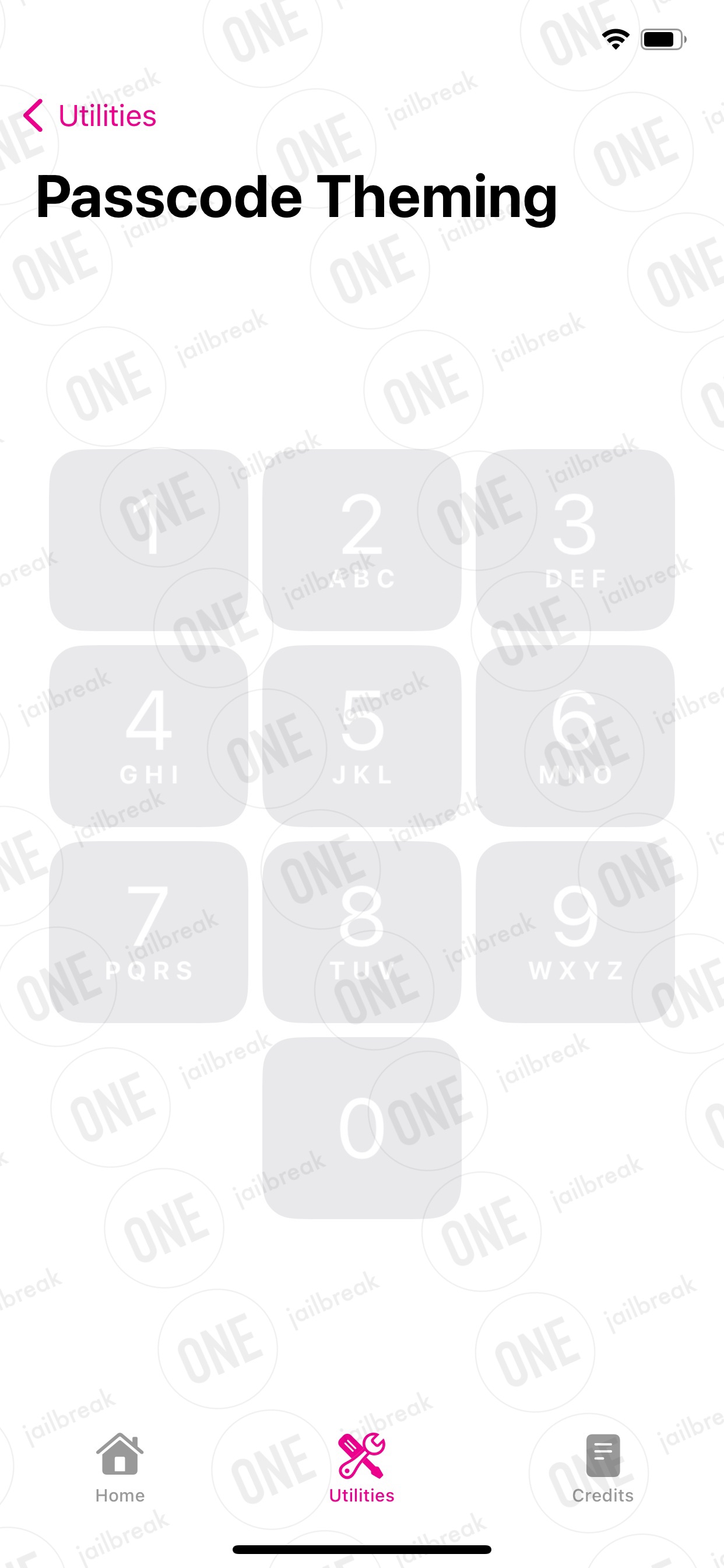Select the passcode key 0

coord(362,1128)
